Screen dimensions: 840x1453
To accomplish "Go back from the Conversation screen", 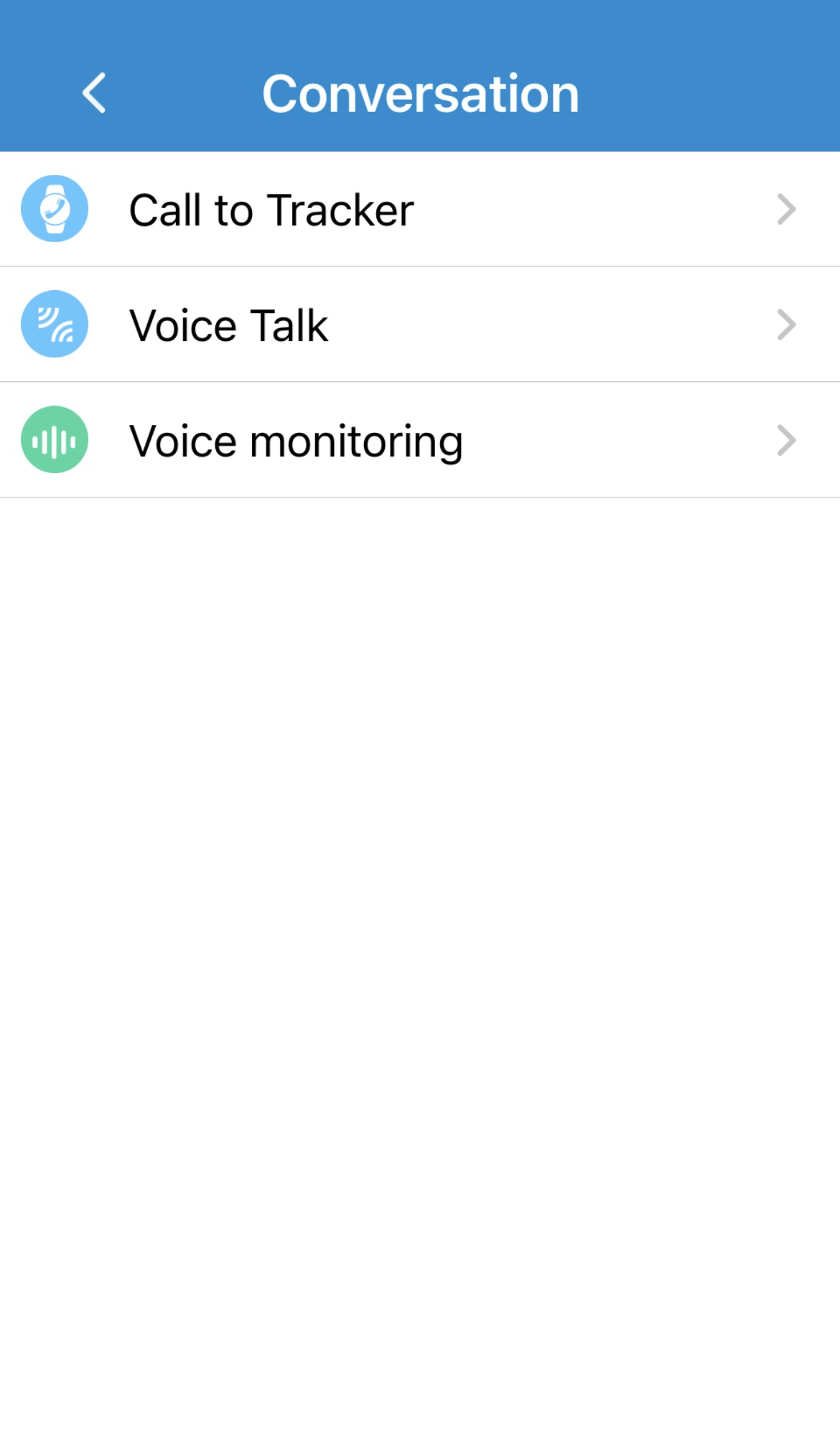I will pos(94,93).
